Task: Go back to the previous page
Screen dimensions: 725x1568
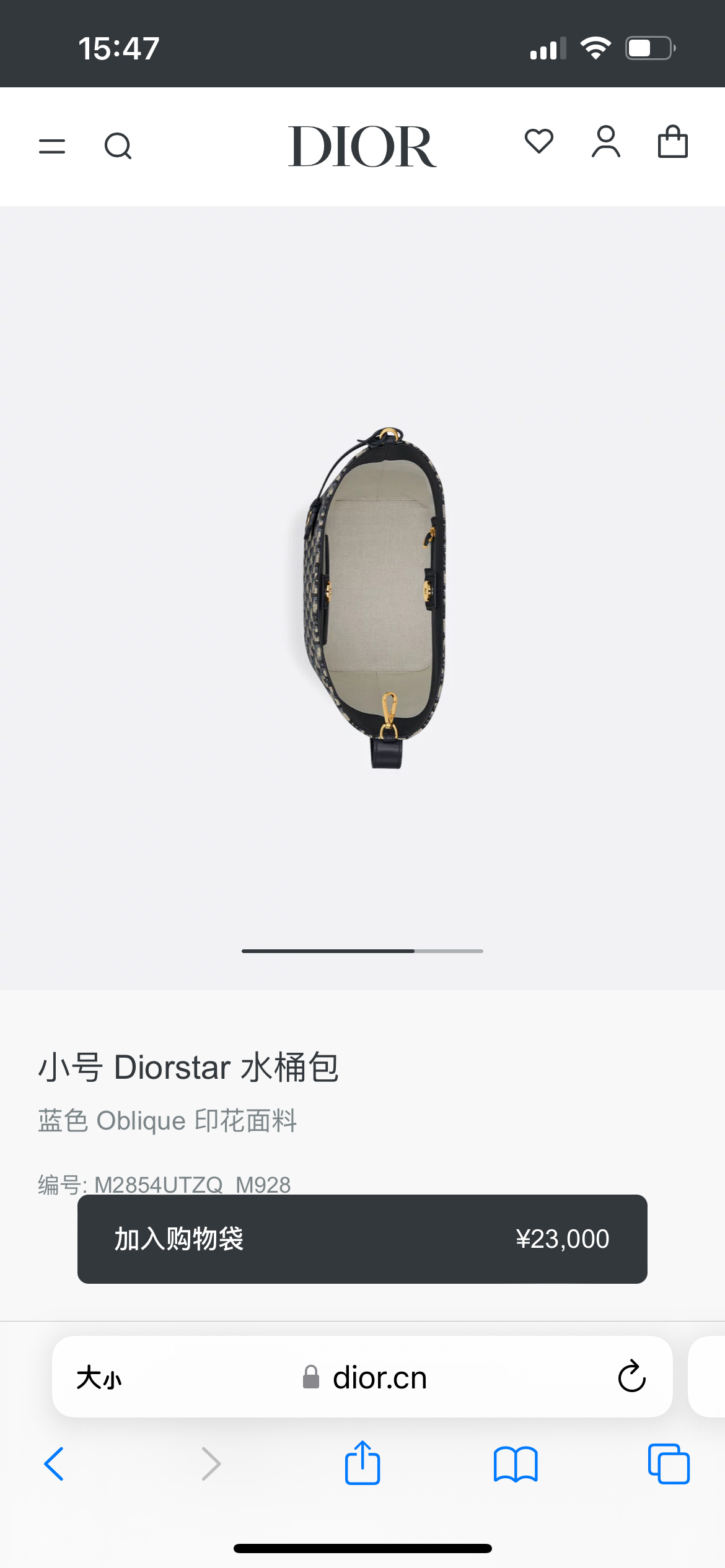Action: pyautogui.click(x=55, y=1464)
